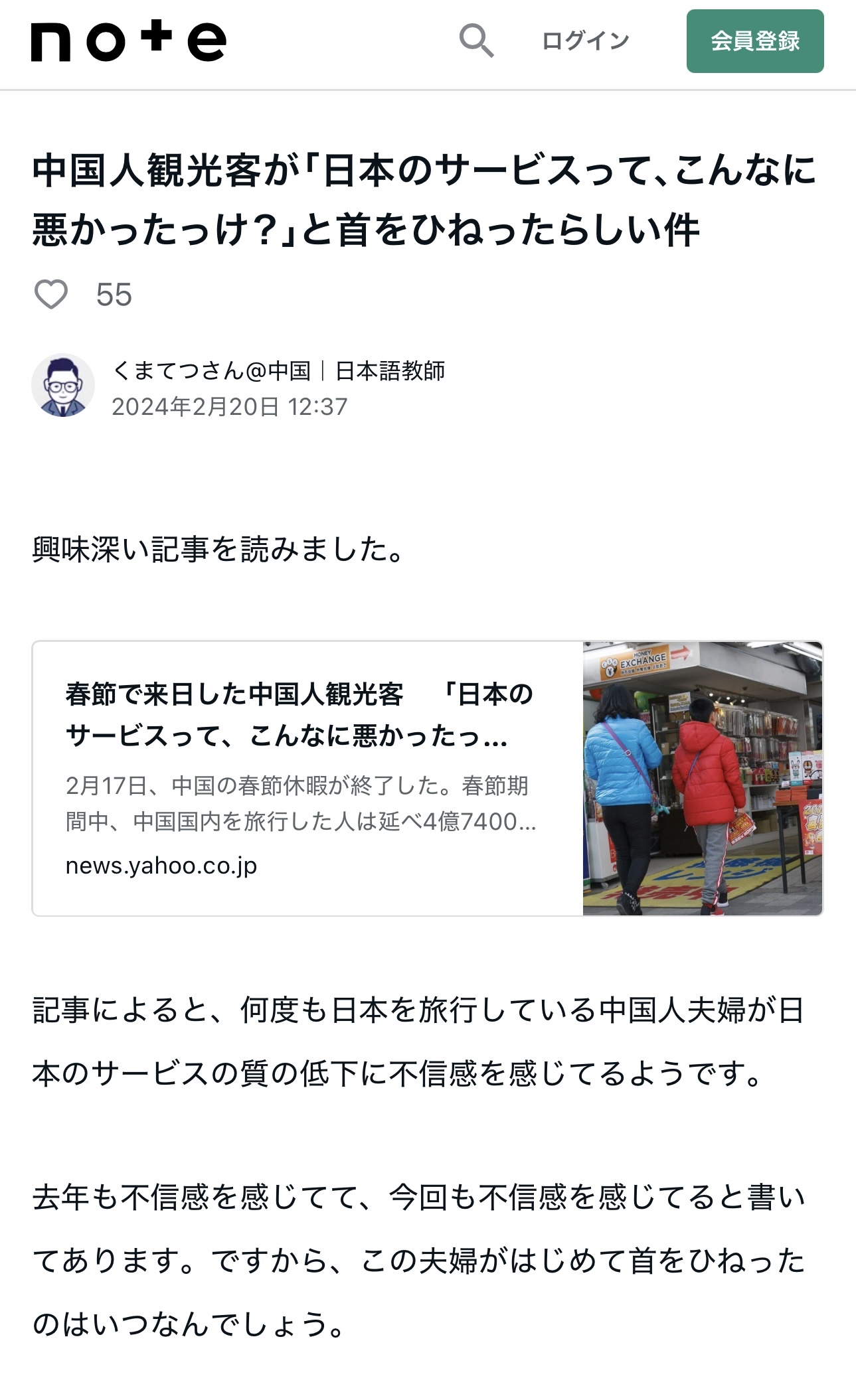Open author くまてつさん's profile avatar

63,386
